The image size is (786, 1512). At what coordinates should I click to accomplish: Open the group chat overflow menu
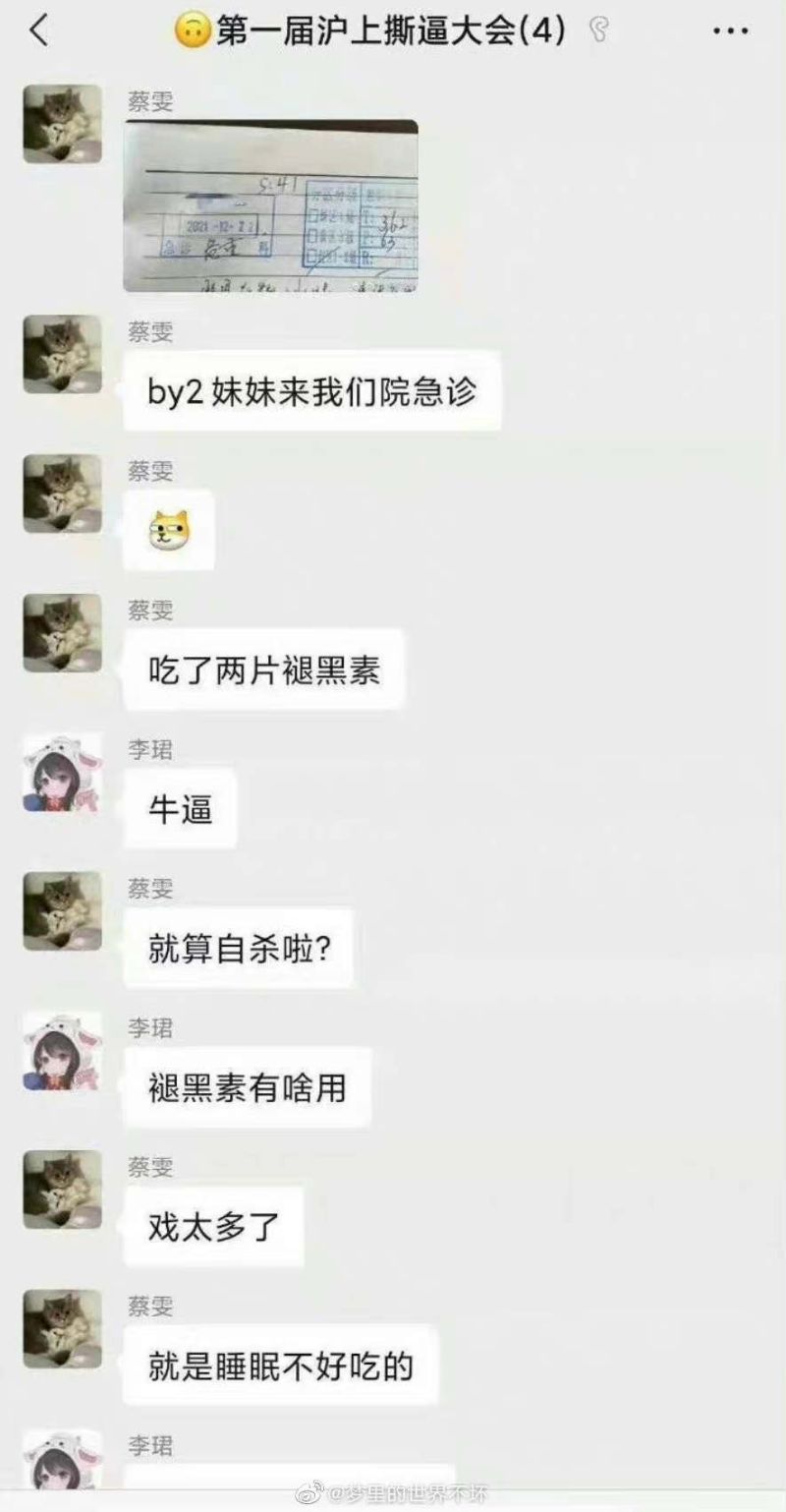[730, 31]
